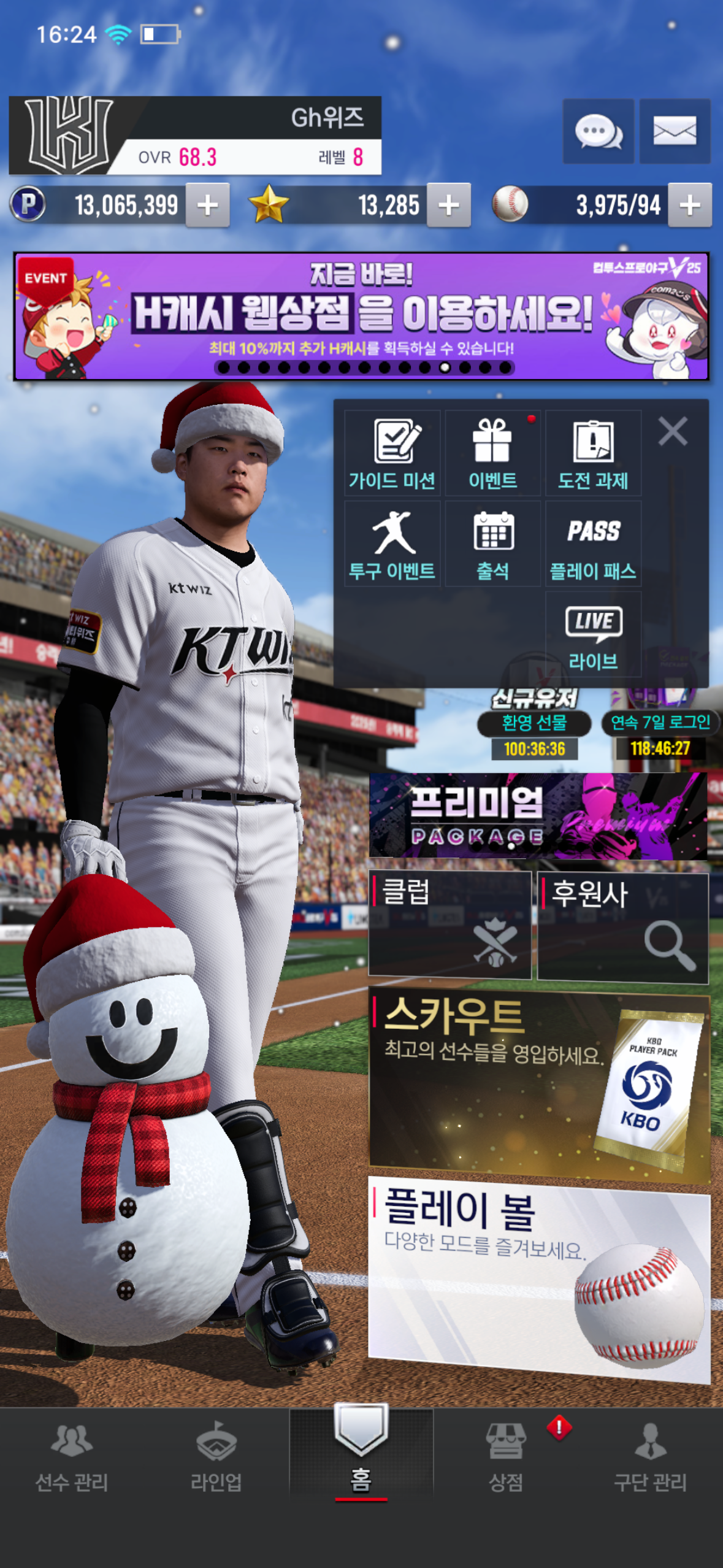Close the quick menu panel

pos(673,431)
